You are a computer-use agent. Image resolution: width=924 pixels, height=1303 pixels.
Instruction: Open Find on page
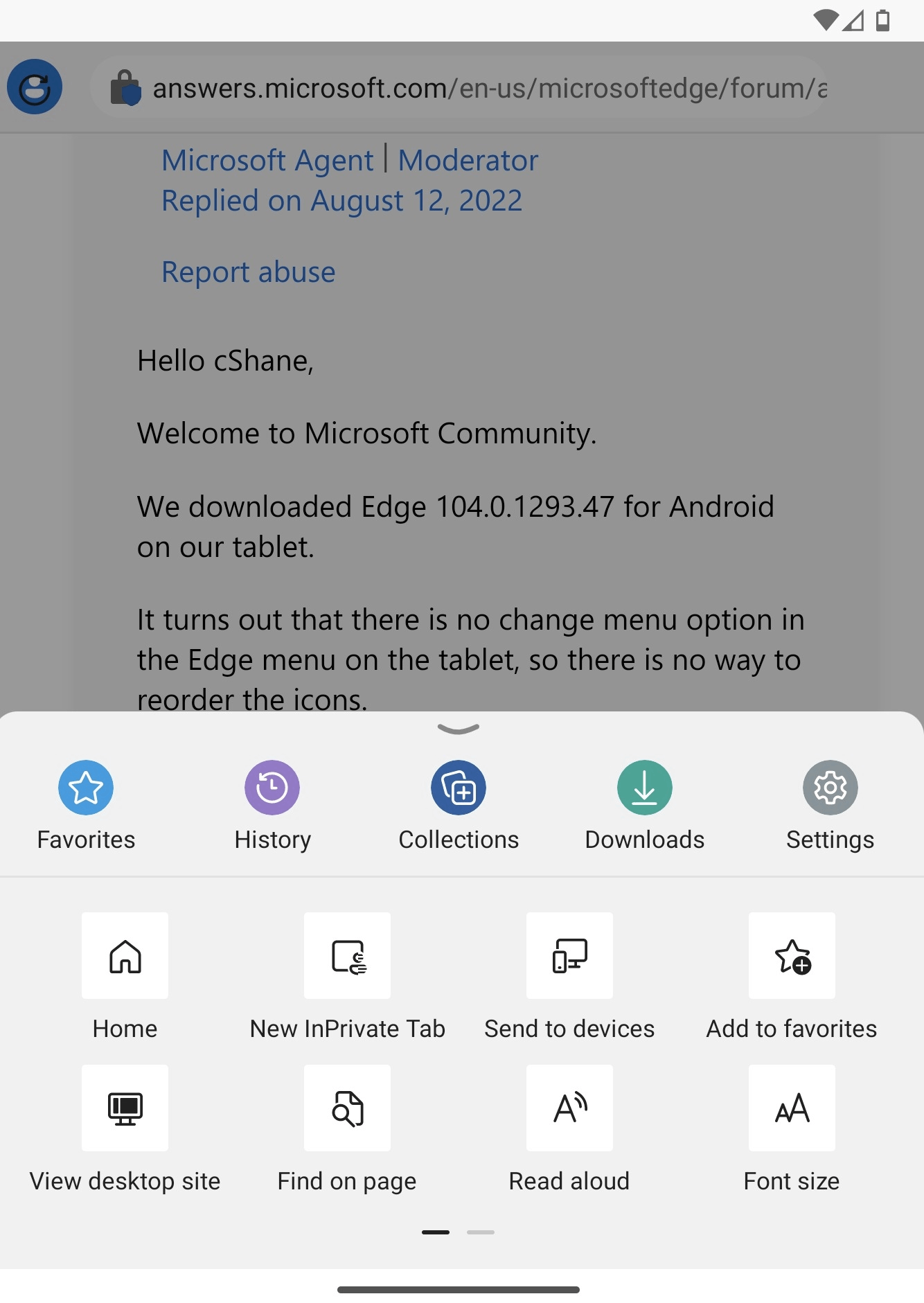(x=347, y=1108)
